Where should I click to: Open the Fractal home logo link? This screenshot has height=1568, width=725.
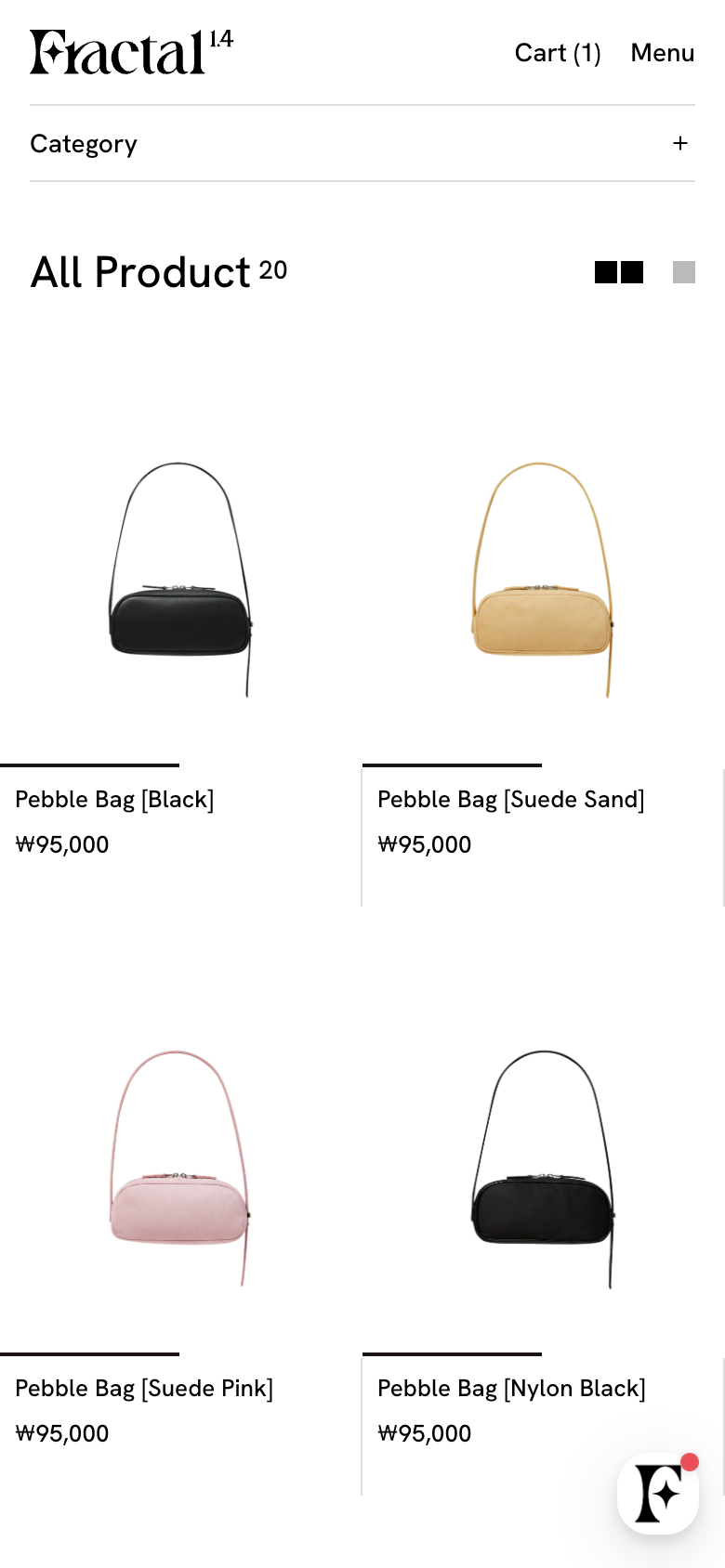pos(130,52)
